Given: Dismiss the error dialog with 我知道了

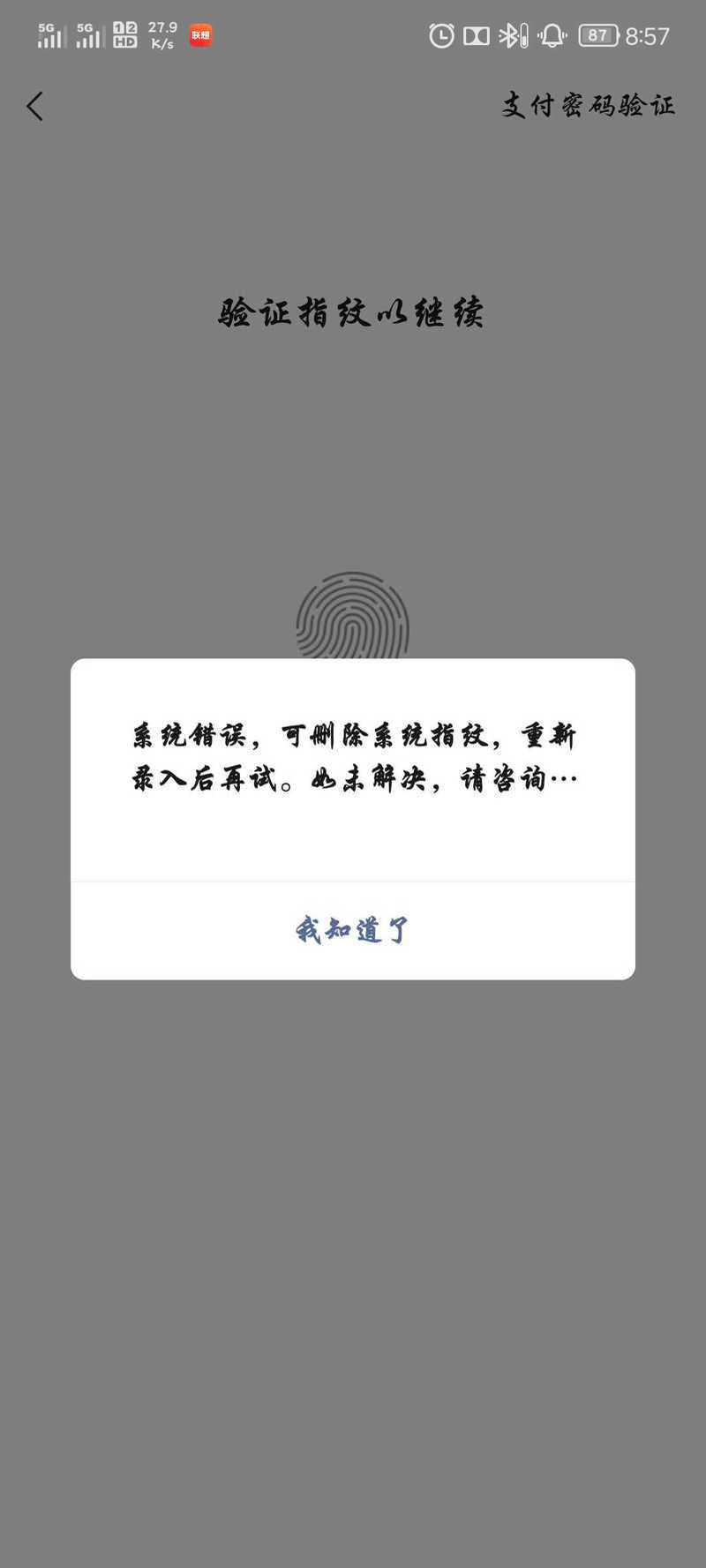Looking at the screenshot, I should point(352,930).
